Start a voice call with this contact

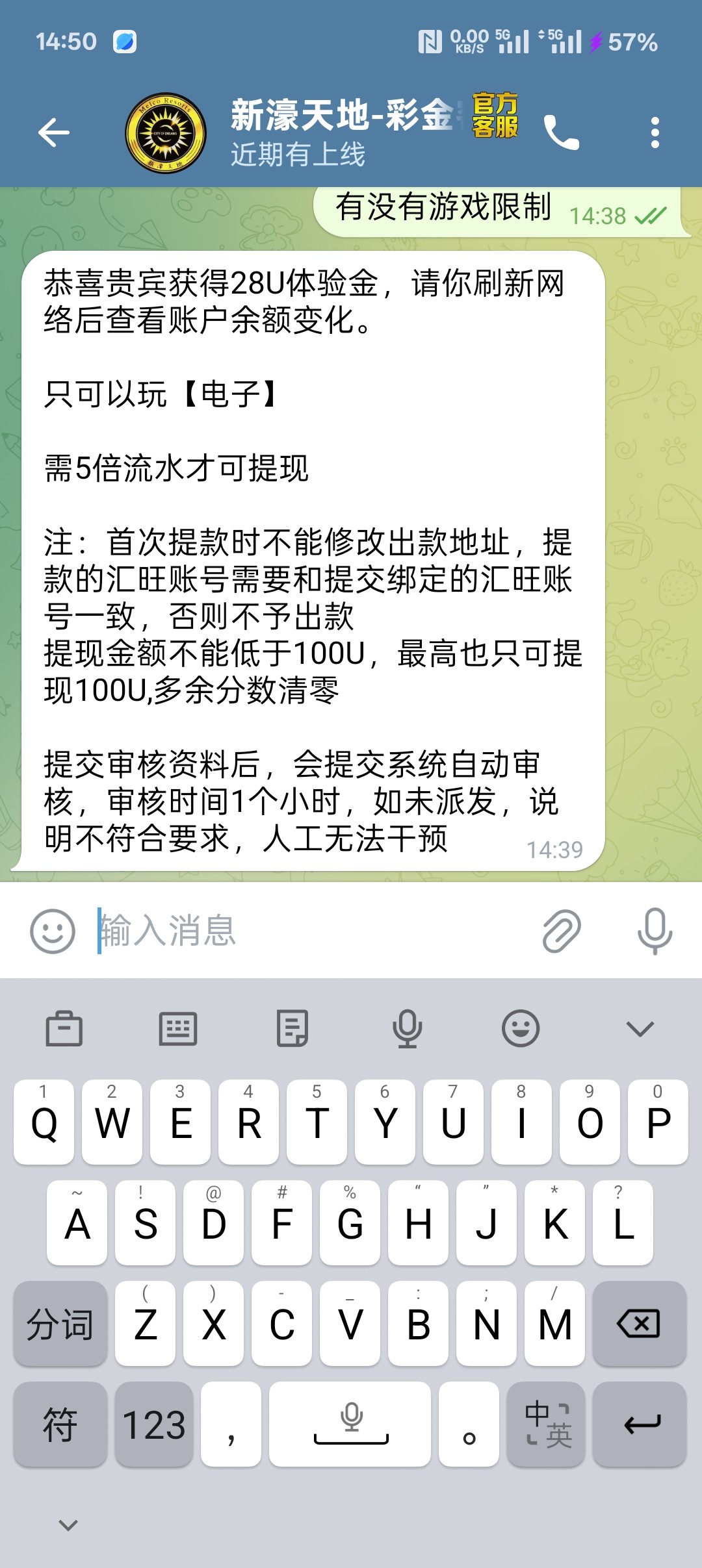(561, 133)
